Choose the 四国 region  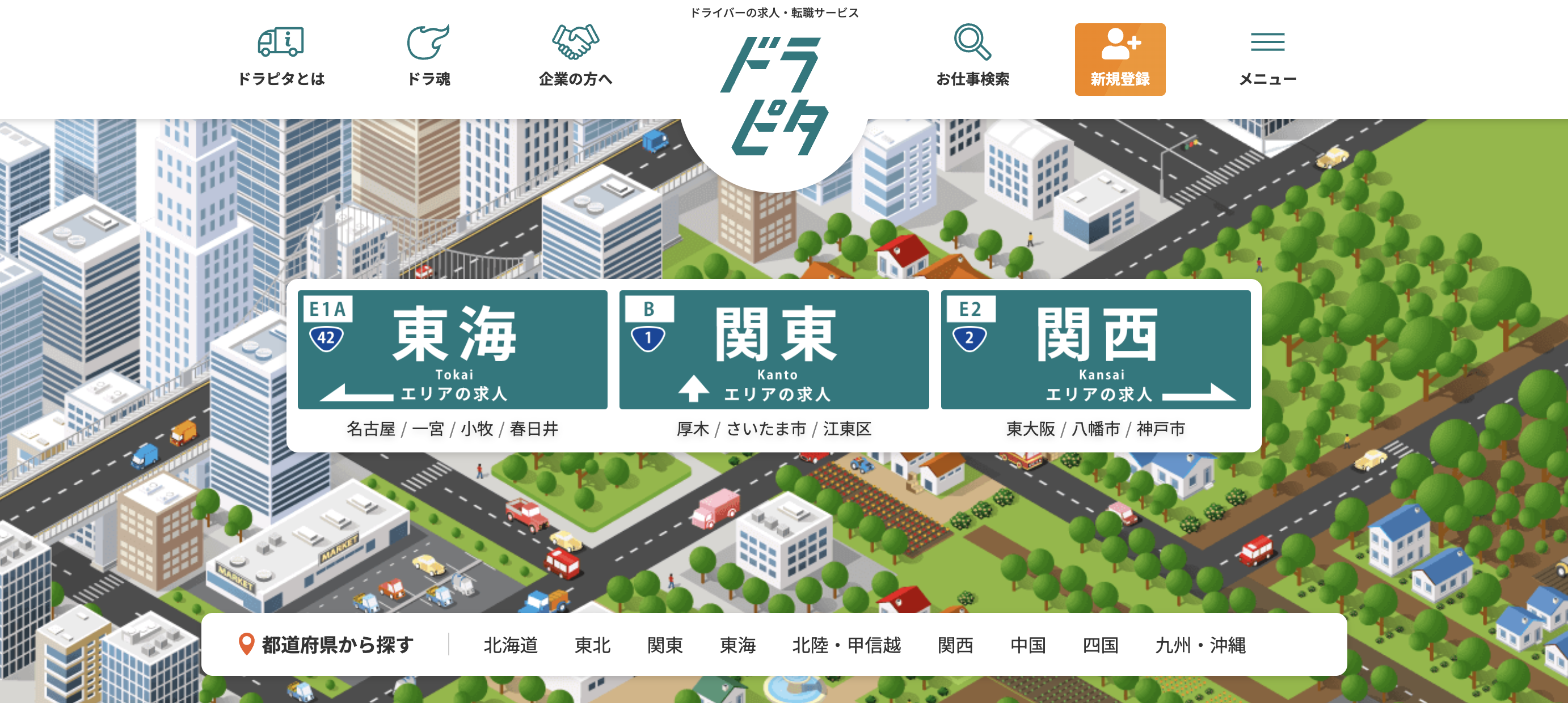(x=1100, y=645)
